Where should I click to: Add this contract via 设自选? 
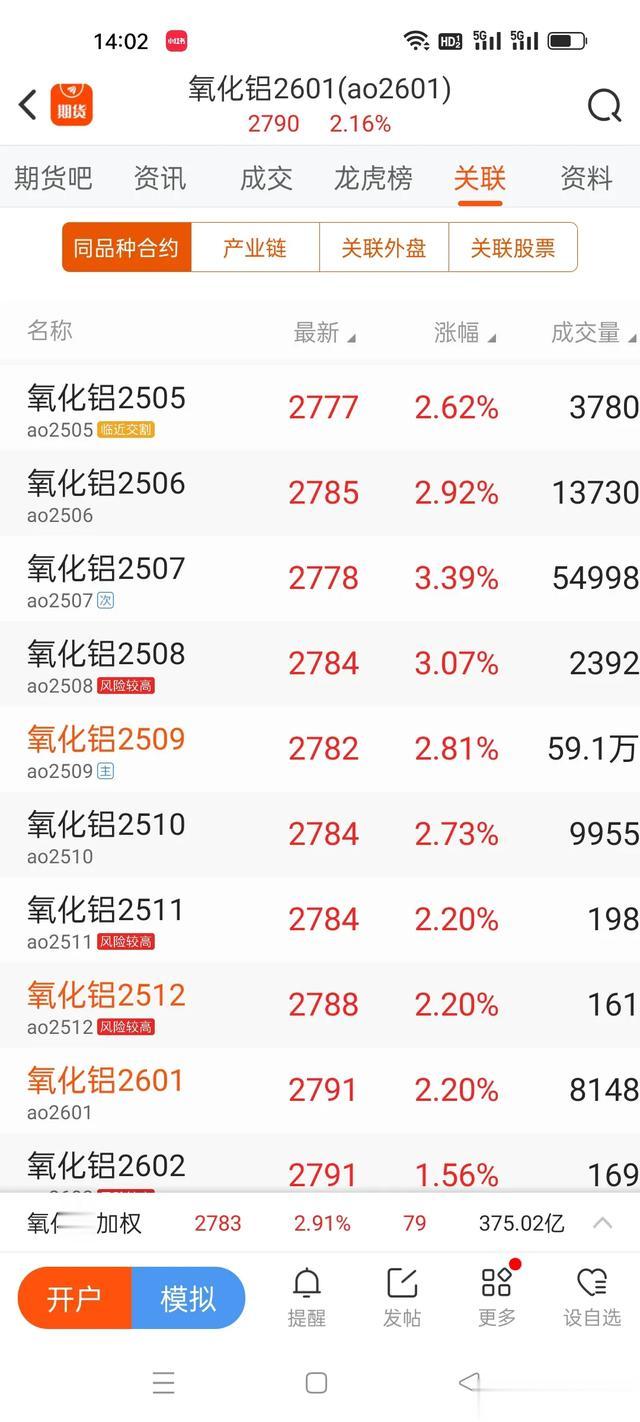592,1297
